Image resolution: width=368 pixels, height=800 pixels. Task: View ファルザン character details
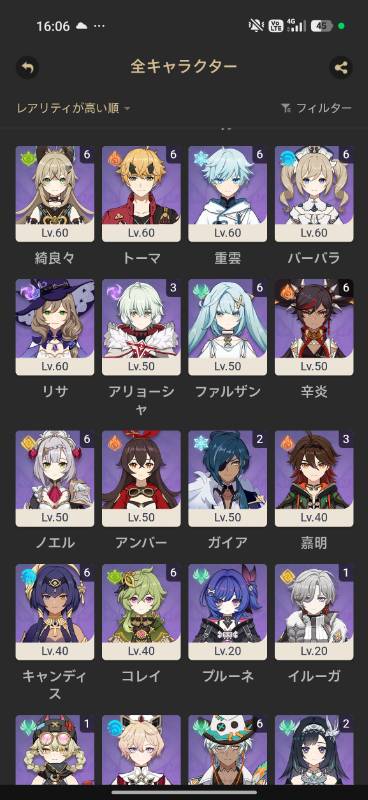[228, 327]
